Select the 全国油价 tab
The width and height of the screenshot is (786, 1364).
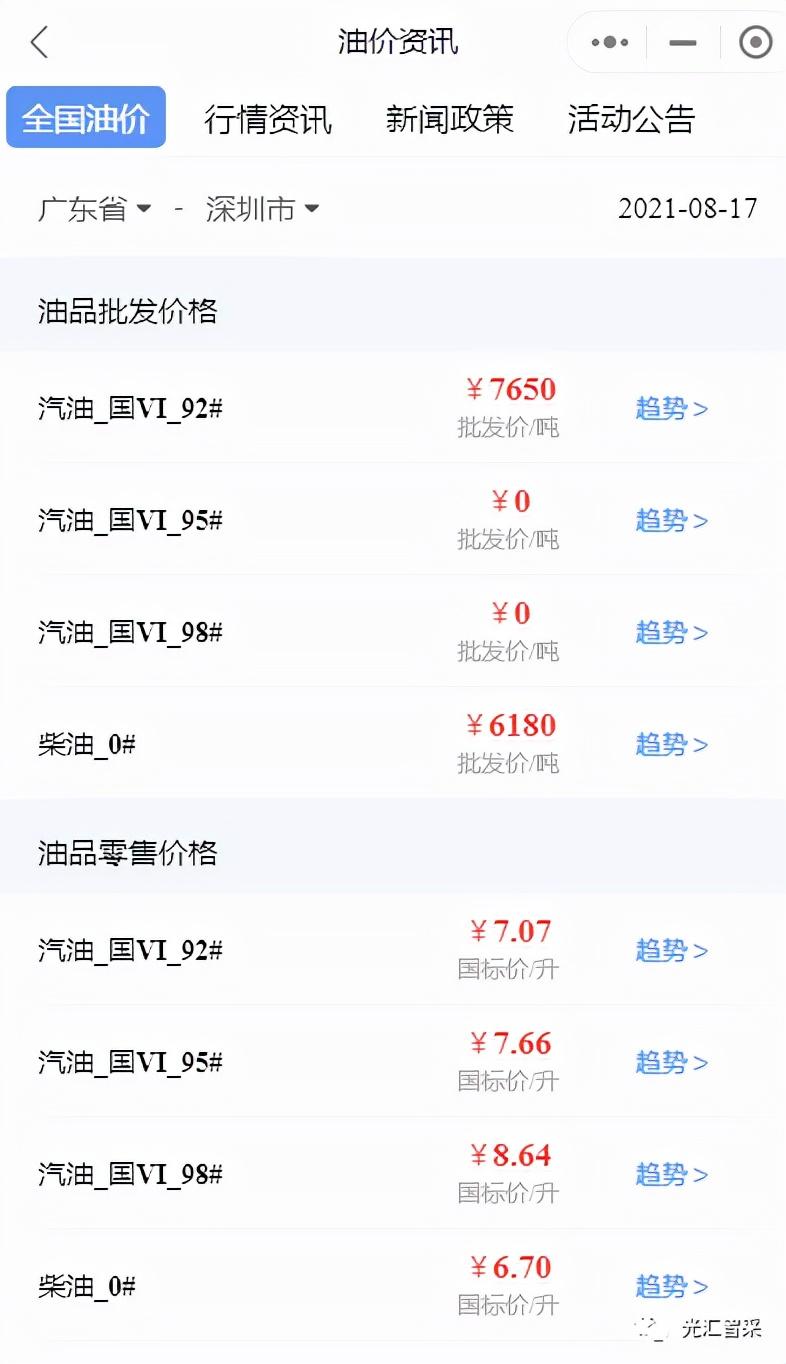(x=86, y=118)
